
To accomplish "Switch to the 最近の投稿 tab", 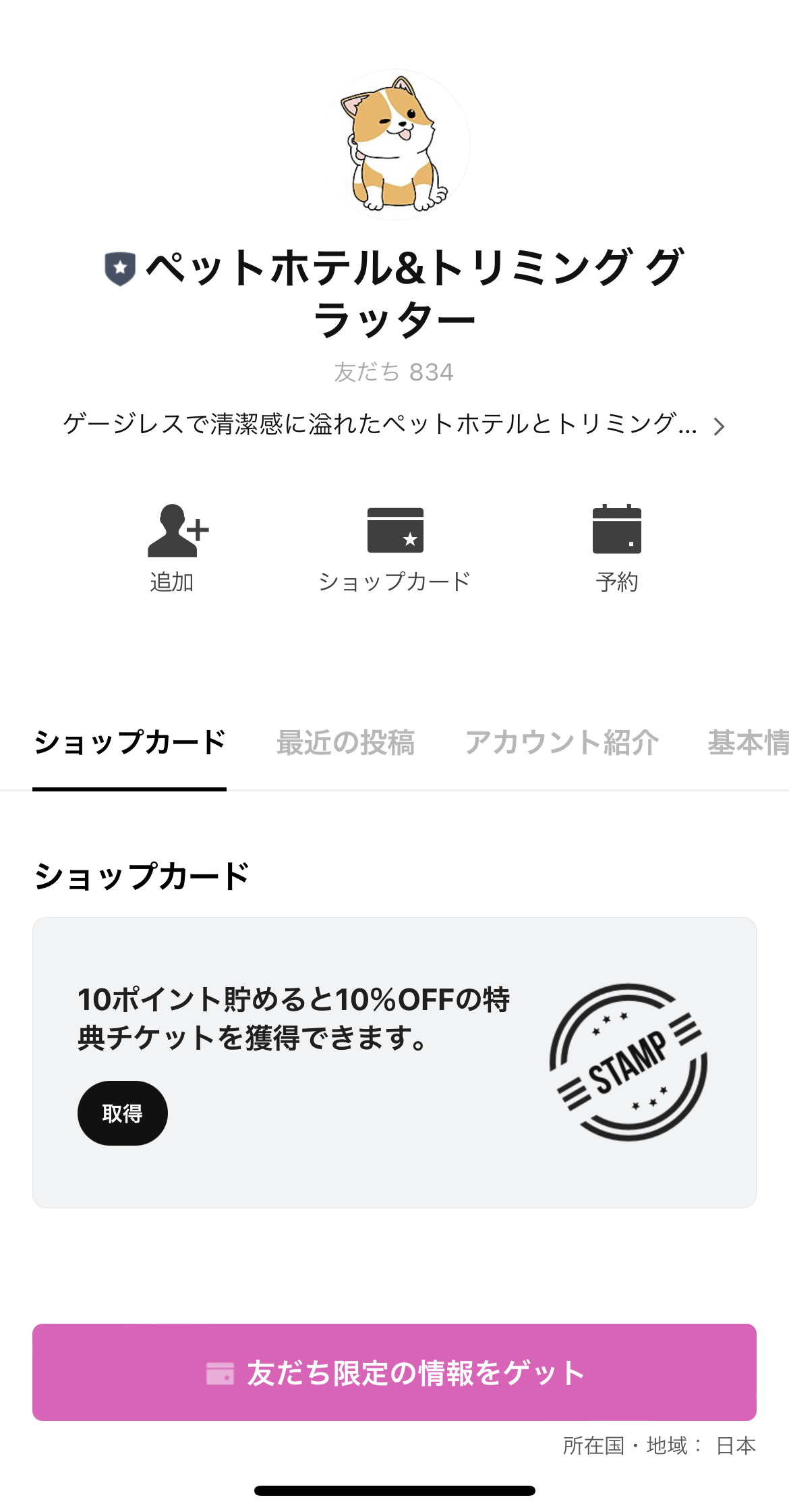I will pyautogui.click(x=346, y=742).
